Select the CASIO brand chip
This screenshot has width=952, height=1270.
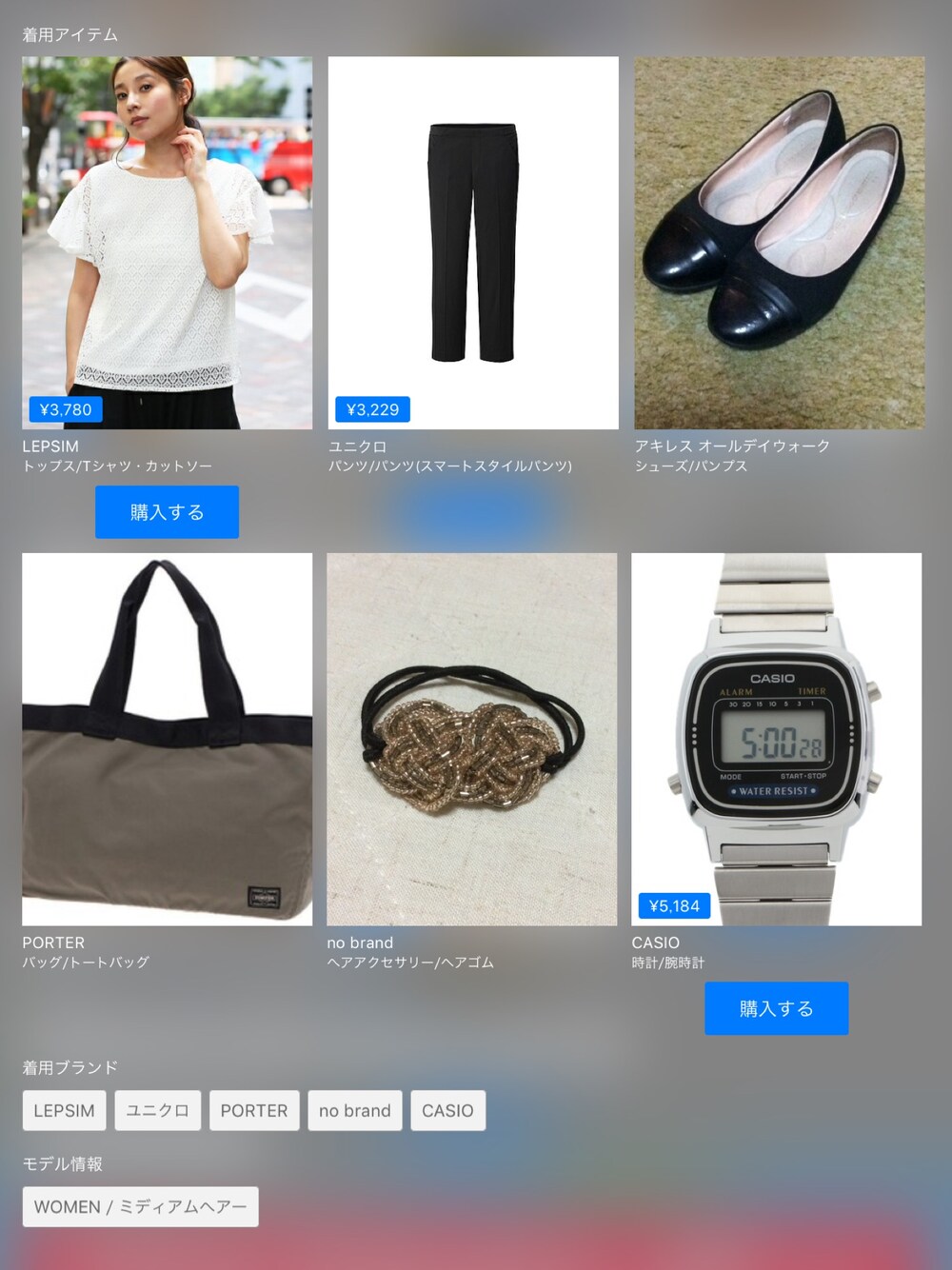[x=447, y=1111]
